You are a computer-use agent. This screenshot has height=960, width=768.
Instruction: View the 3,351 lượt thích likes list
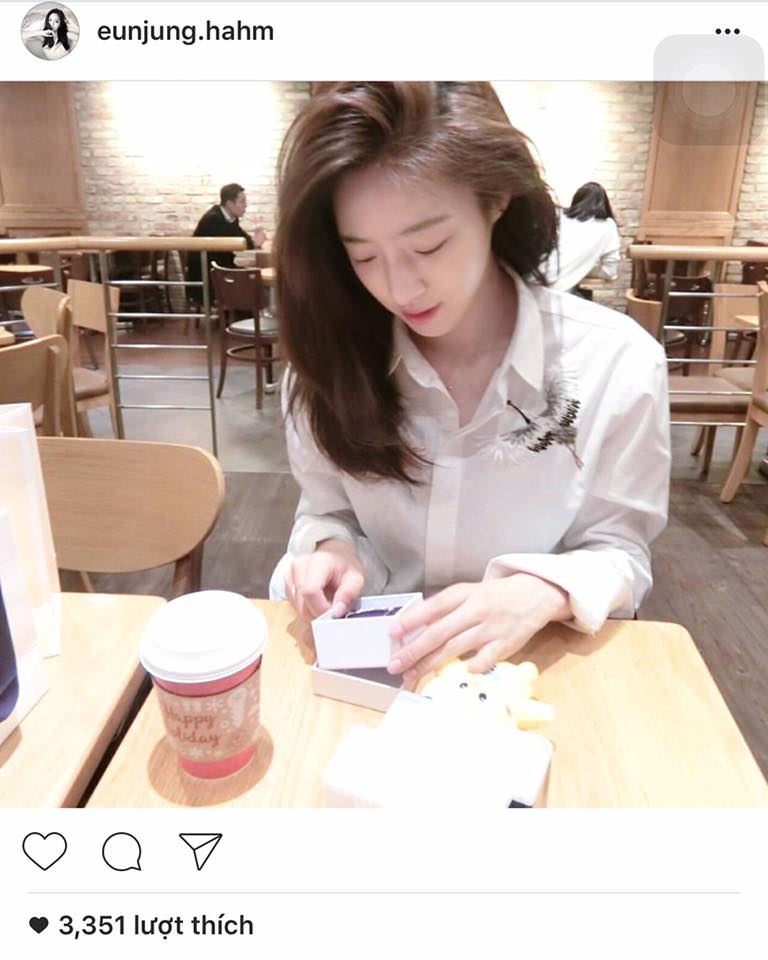(x=155, y=926)
